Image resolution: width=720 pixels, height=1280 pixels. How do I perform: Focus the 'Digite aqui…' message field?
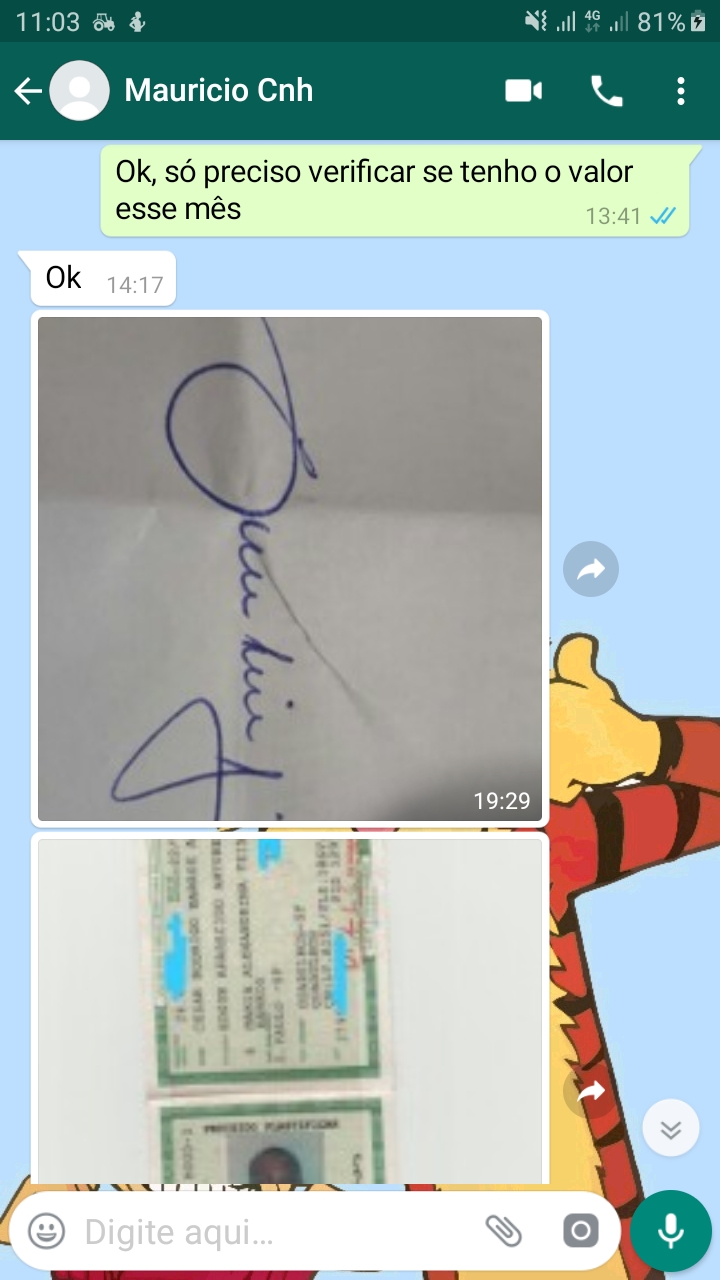coord(272,1232)
